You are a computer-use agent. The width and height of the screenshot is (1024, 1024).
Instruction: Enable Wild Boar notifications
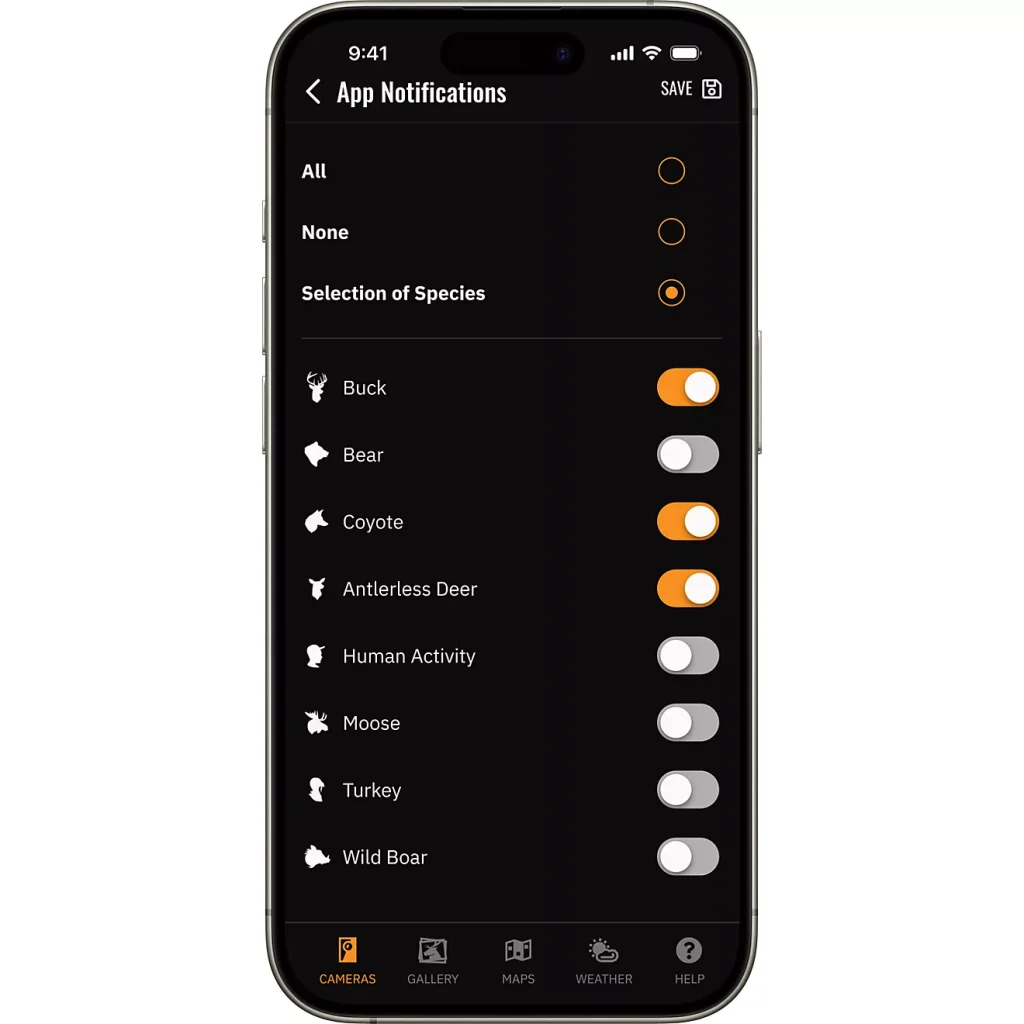(687, 857)
